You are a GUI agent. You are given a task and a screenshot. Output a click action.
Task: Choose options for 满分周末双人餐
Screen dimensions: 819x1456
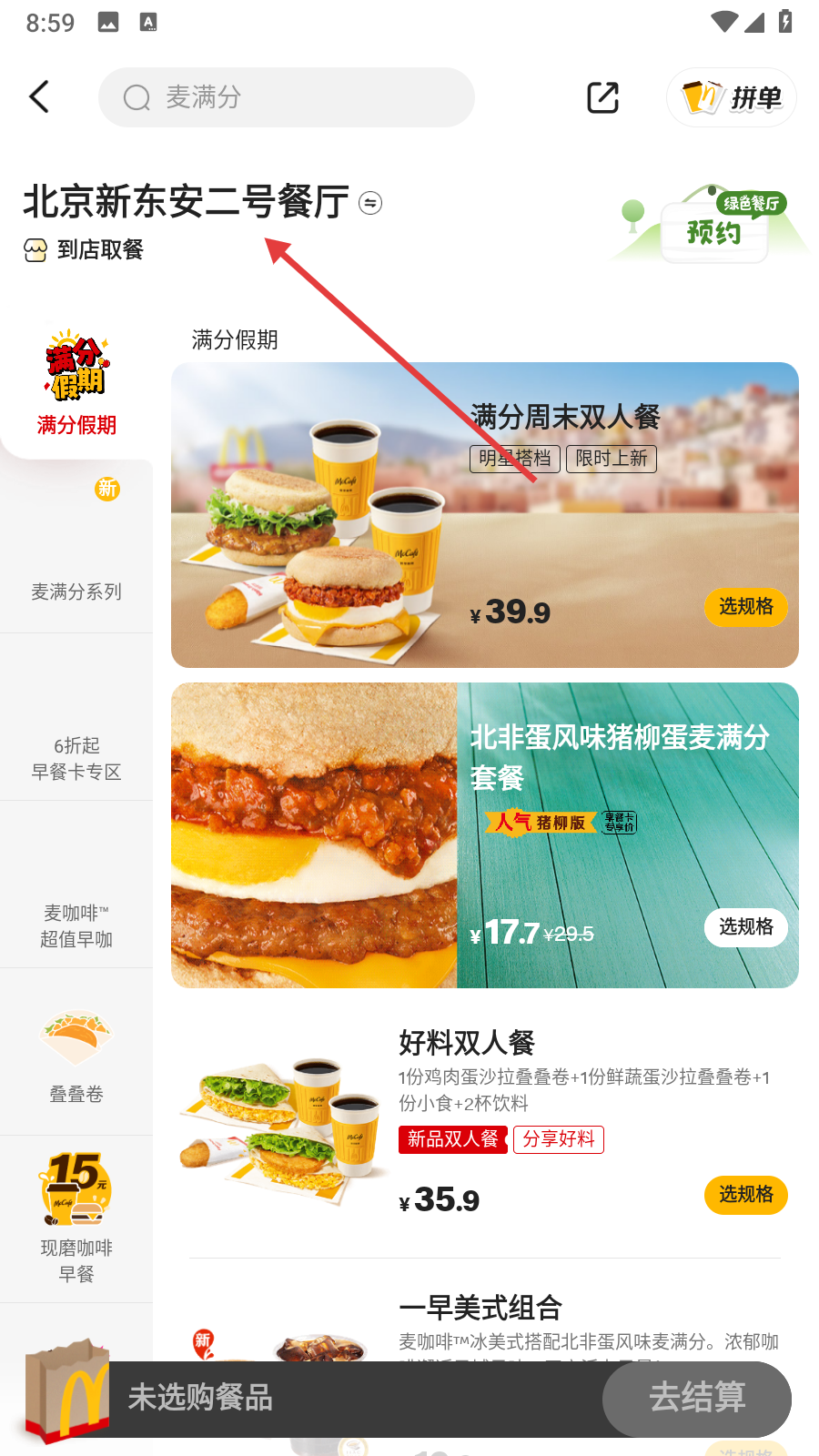coord(745,607)
